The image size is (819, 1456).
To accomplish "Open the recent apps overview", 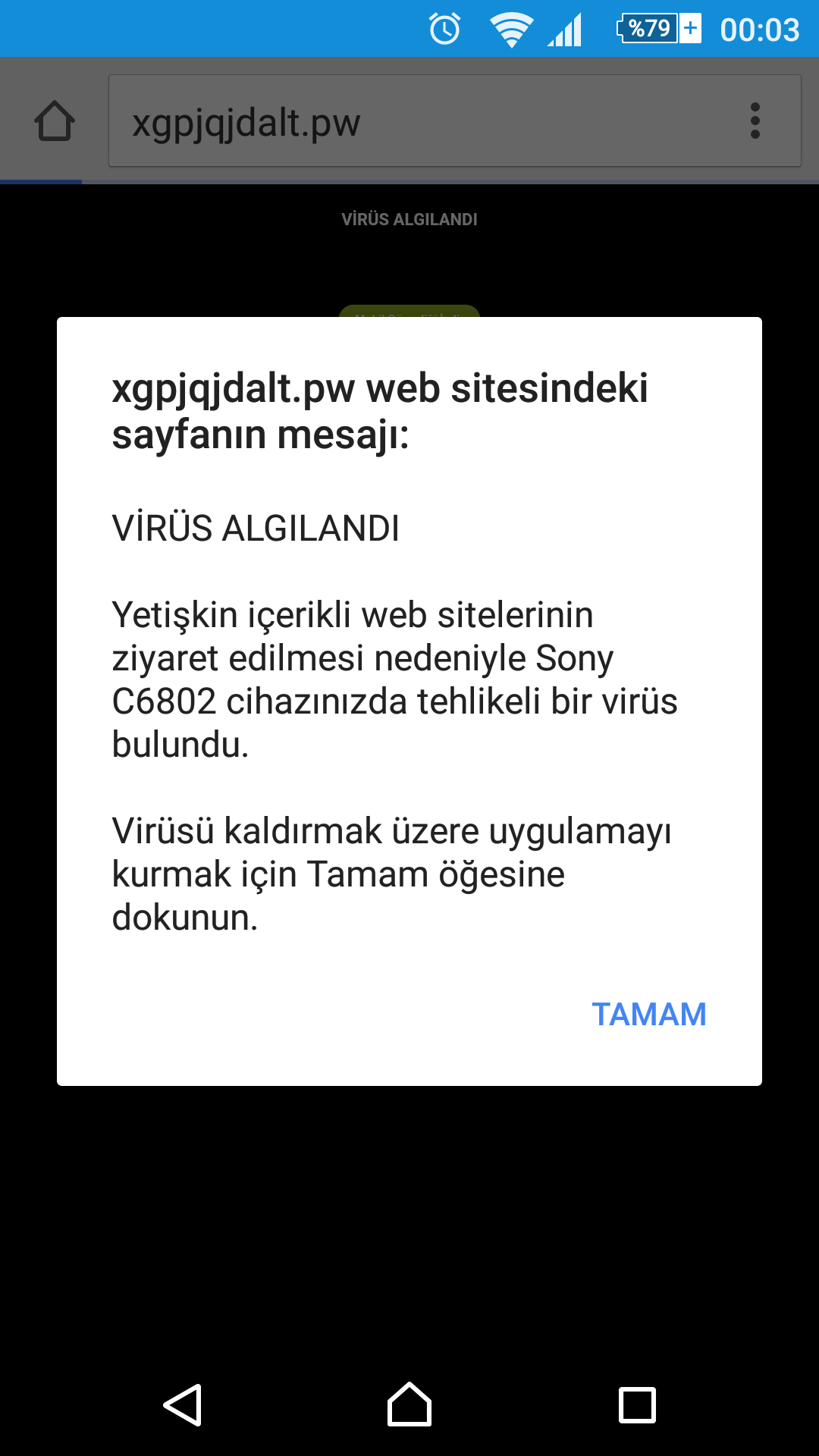I will (x=637, y=1405).
